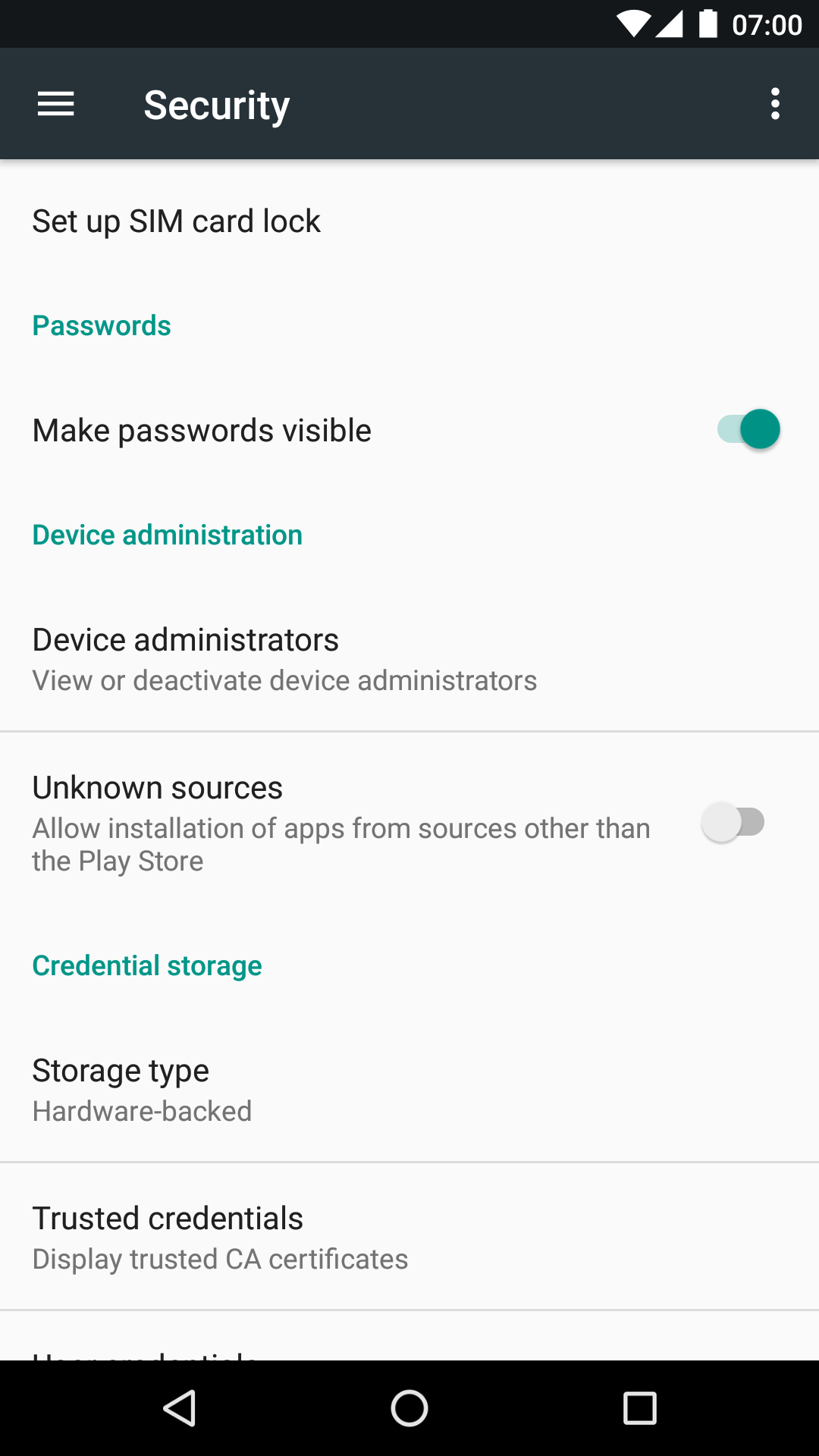
Task: Open the navigation drawer menu
Action: tap(55, 103)
